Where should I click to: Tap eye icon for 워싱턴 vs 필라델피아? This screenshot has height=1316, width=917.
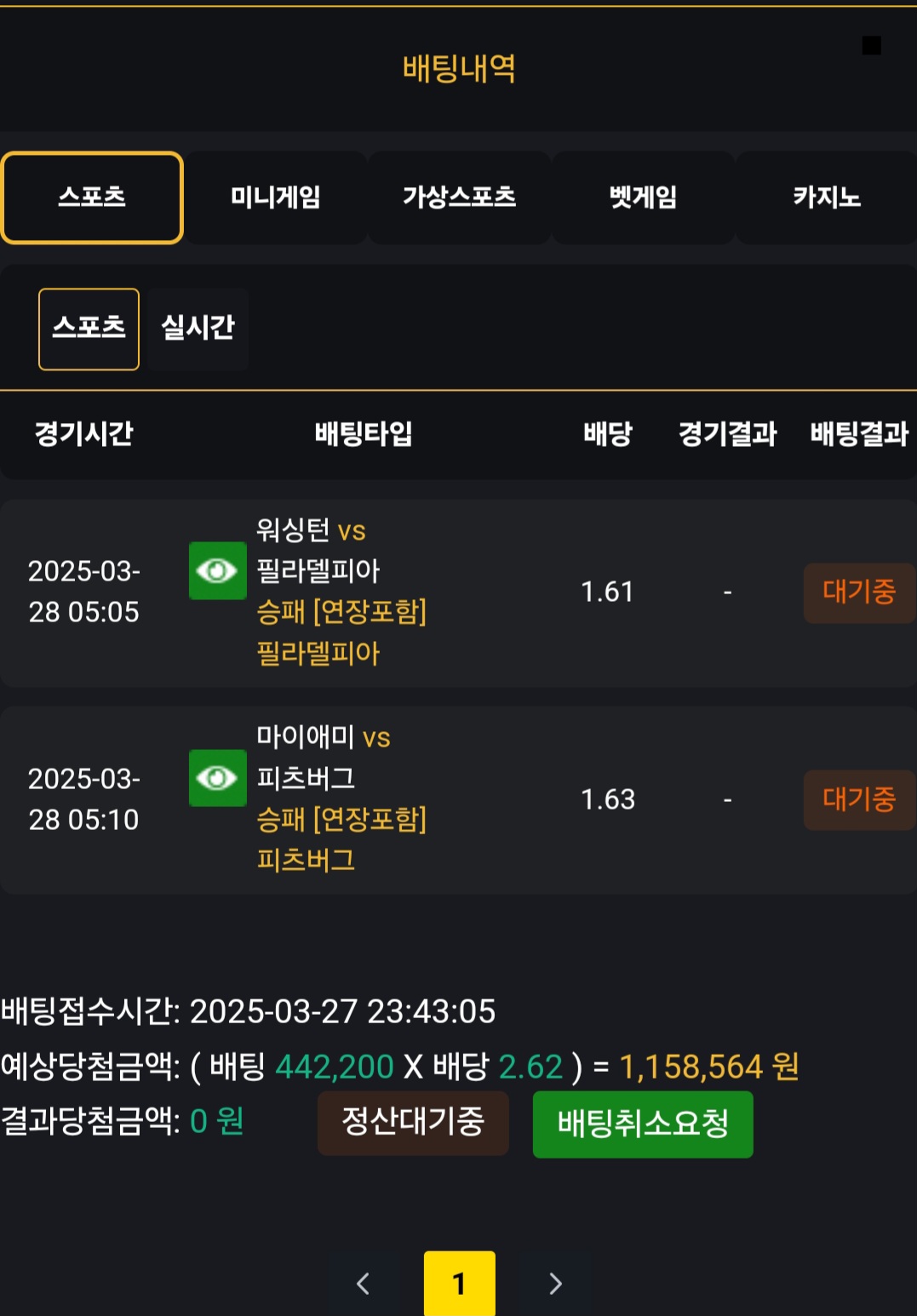pyautogui.click(x=217, y=570)
